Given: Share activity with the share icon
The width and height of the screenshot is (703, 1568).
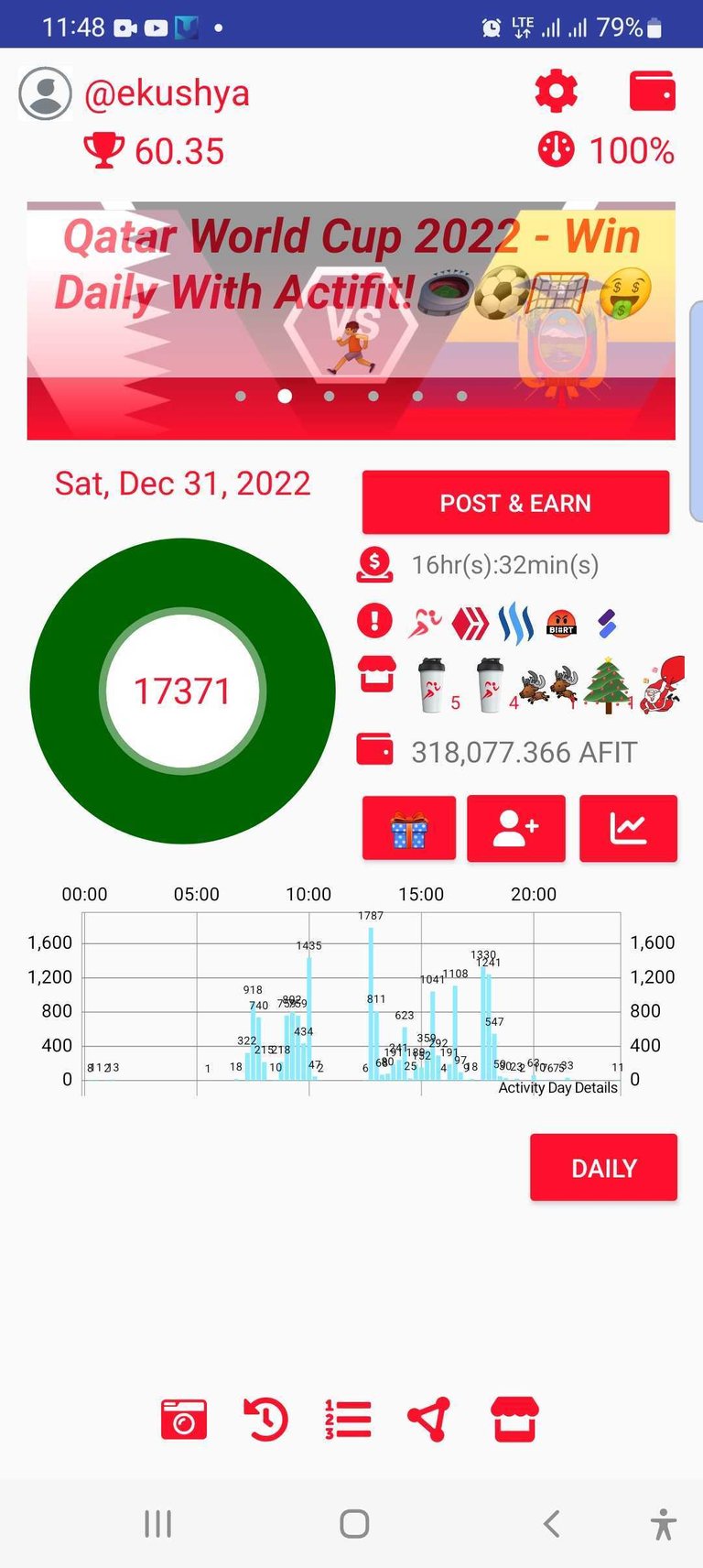Looking at the screenshot, I should pos(428,1420).
